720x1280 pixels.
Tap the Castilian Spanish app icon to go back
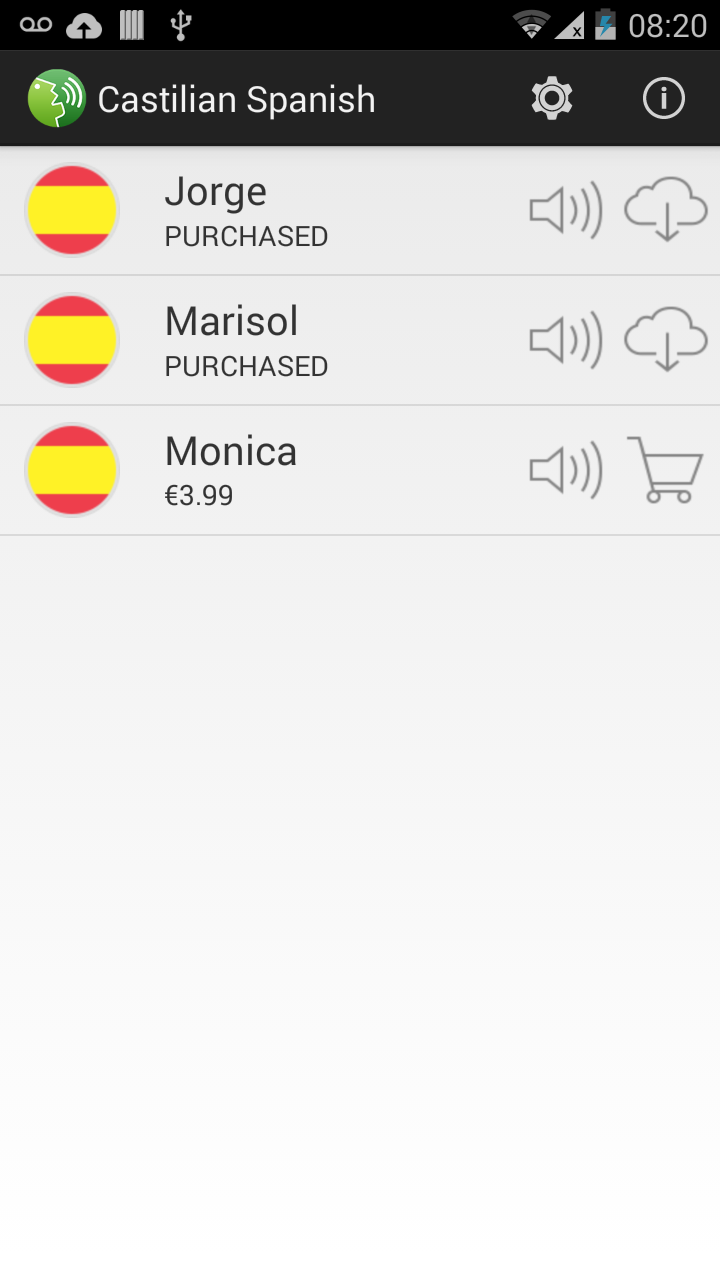click(x=57, y=99)
